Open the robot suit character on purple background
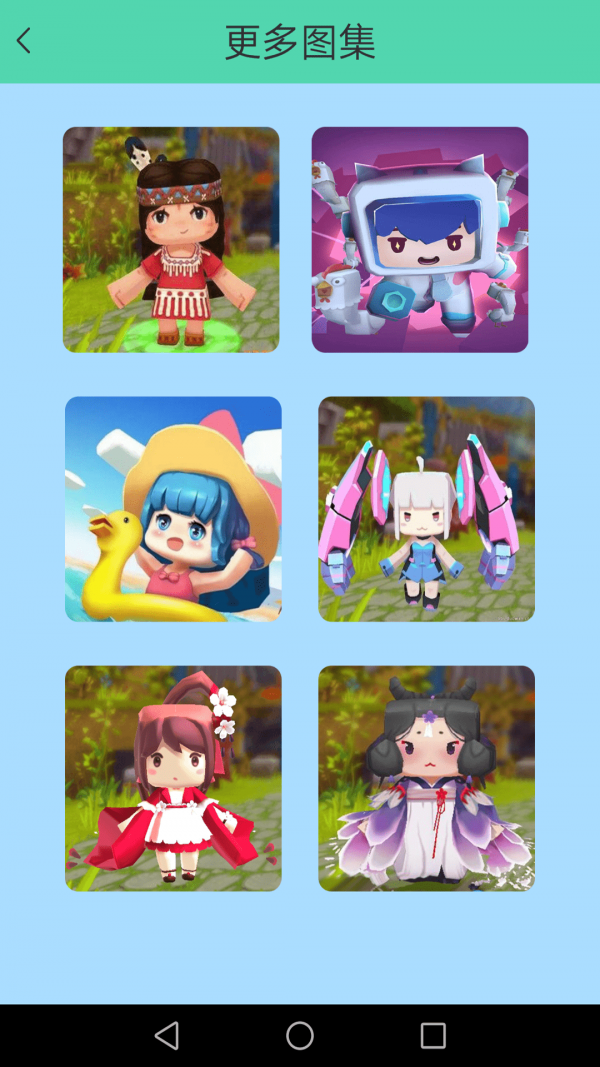 click(420, 240)
